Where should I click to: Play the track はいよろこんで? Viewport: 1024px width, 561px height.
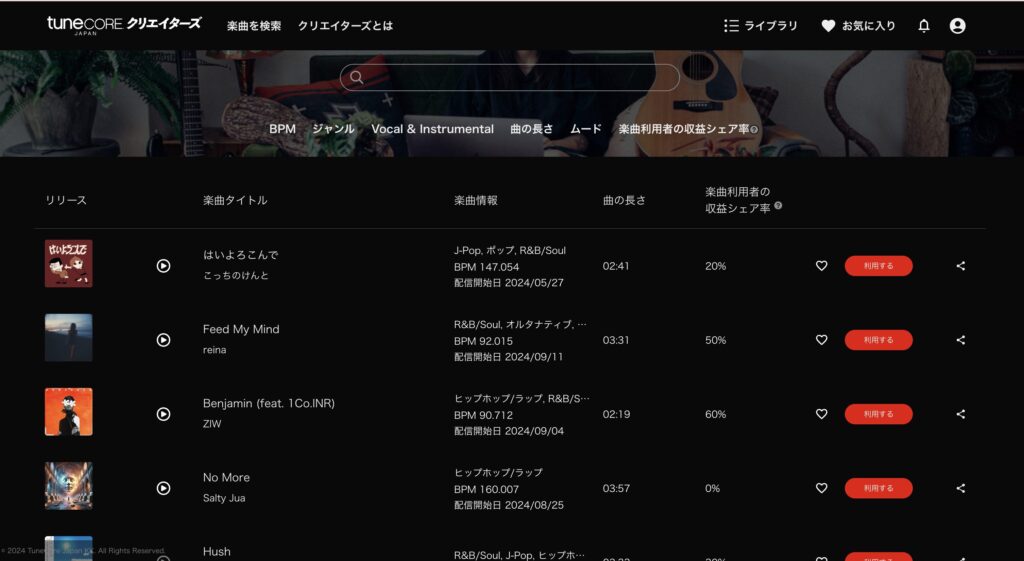163,266
